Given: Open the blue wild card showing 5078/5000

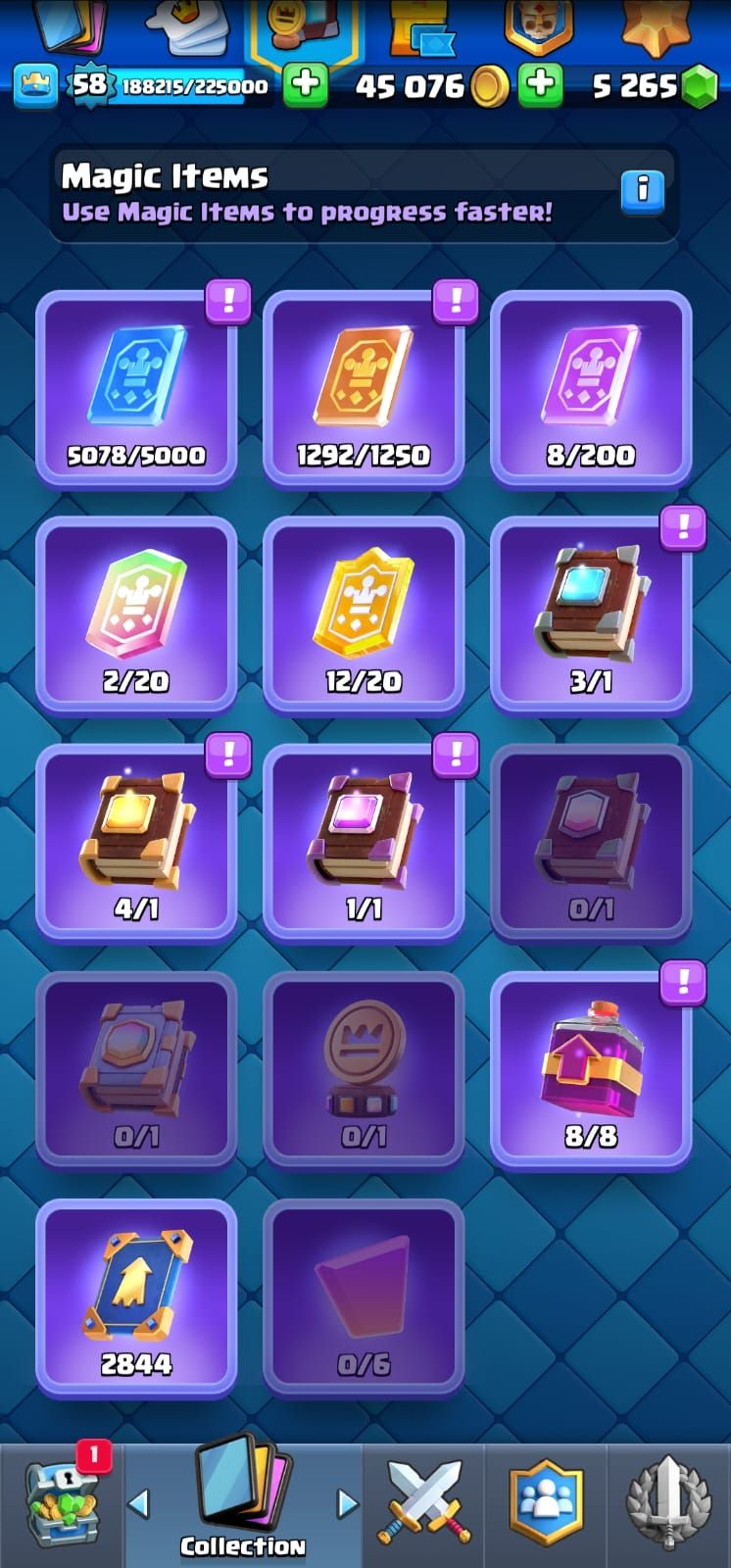Looking at the screenshot, I should (136, 389).
